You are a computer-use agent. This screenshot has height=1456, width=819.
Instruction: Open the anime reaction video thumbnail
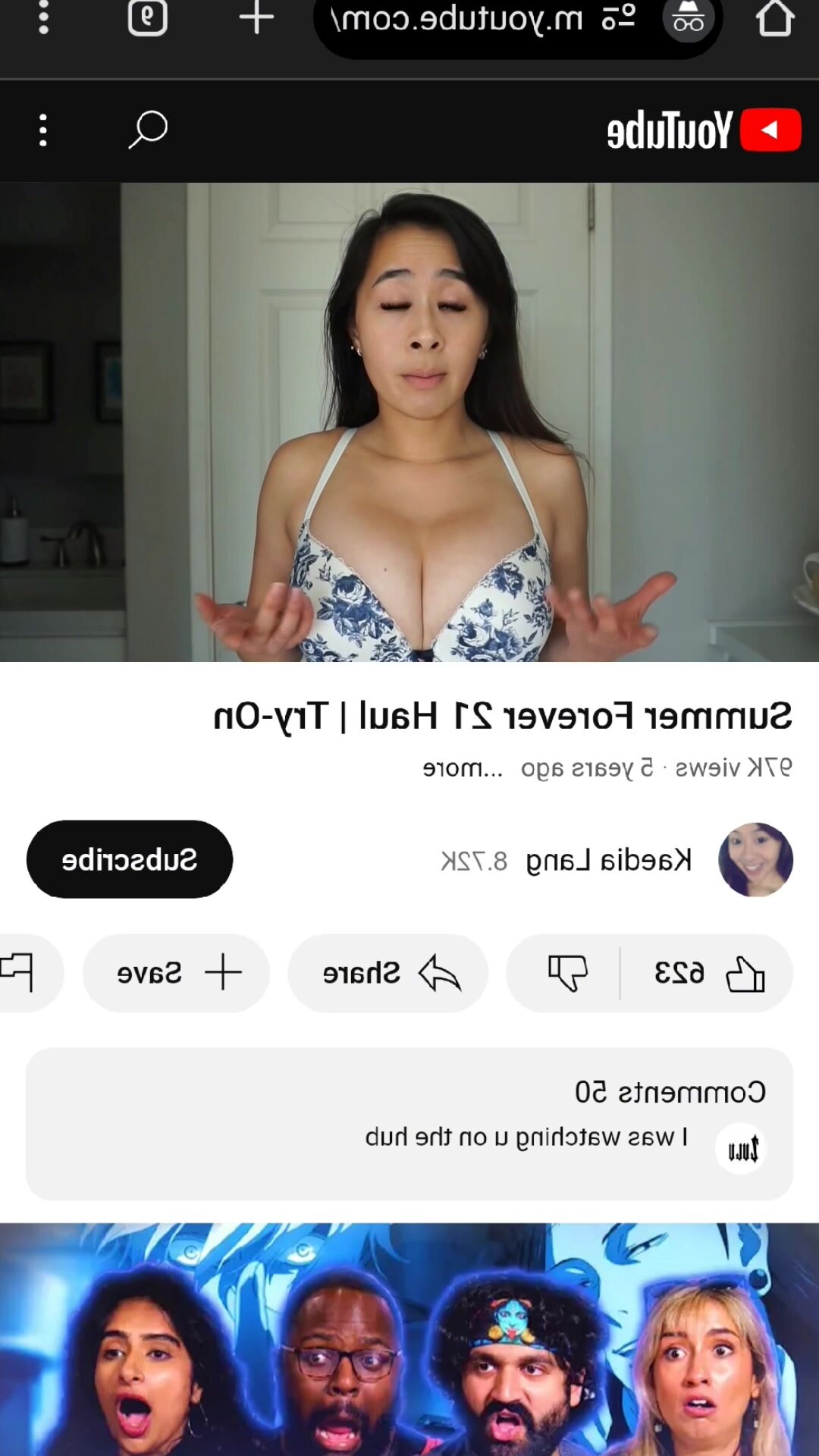409,1339
